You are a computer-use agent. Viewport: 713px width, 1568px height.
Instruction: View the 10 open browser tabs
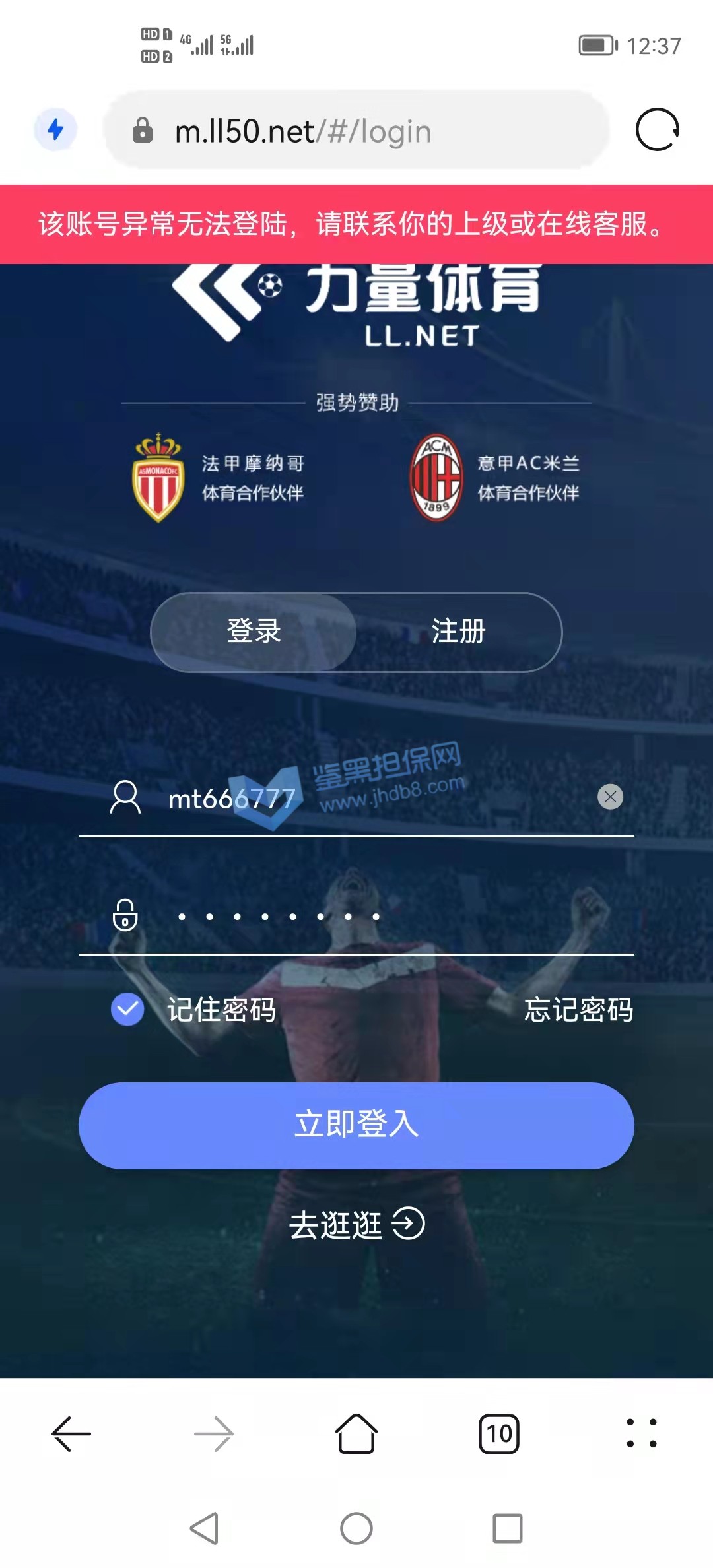click(x=499, y=1434)
